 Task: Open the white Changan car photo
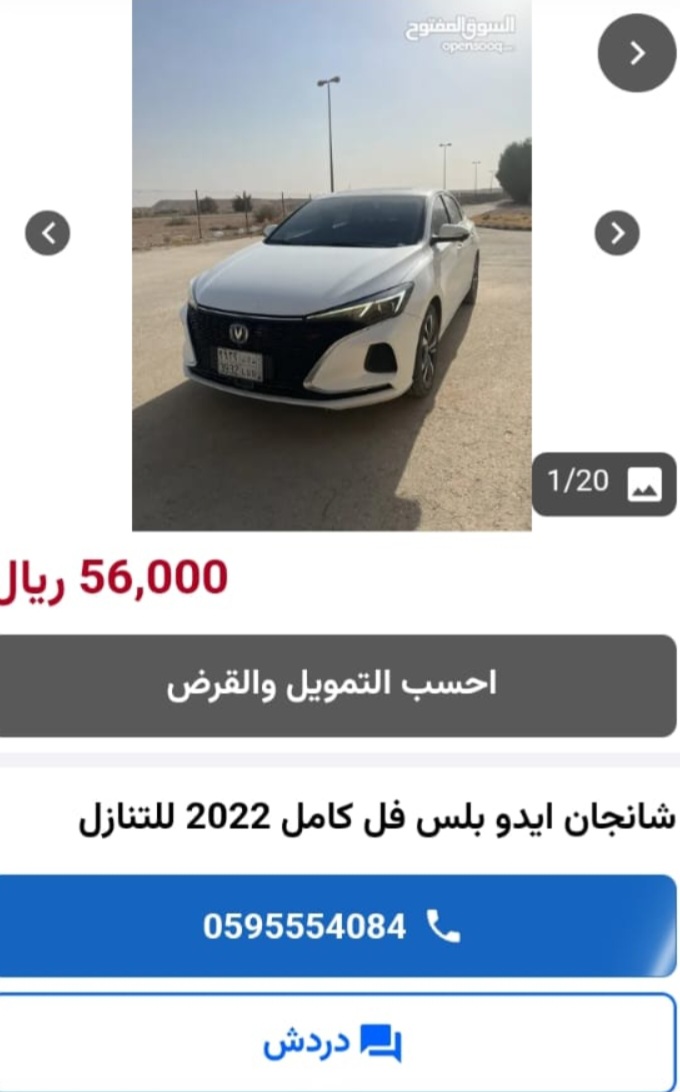pos(332,265)
